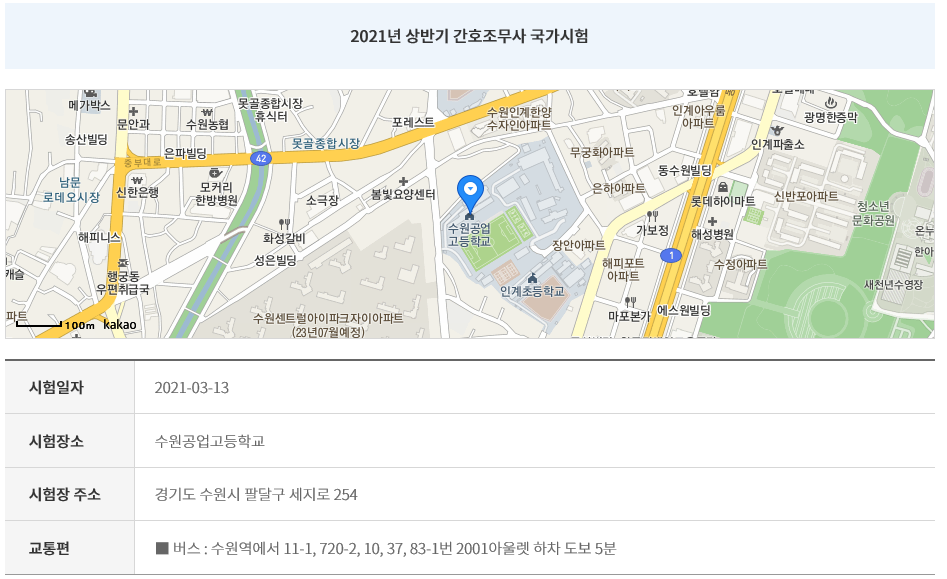The width and height of the screenshot is (947, 579).
Task: Tap the blue location pin at 수원공업고등학교
Action: pyautogui.click(x=470, y=190)
